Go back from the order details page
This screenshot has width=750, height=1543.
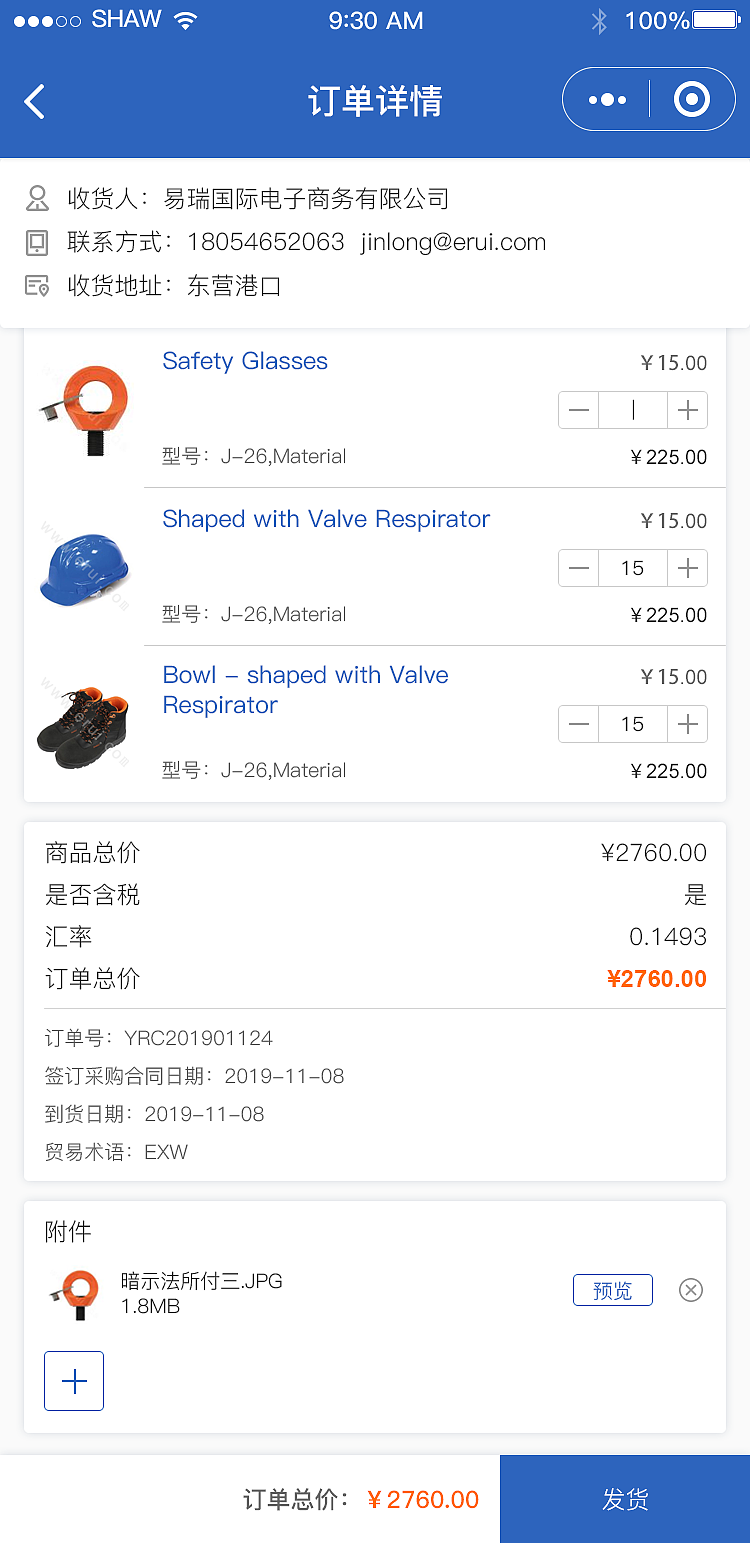coord(35,101)
